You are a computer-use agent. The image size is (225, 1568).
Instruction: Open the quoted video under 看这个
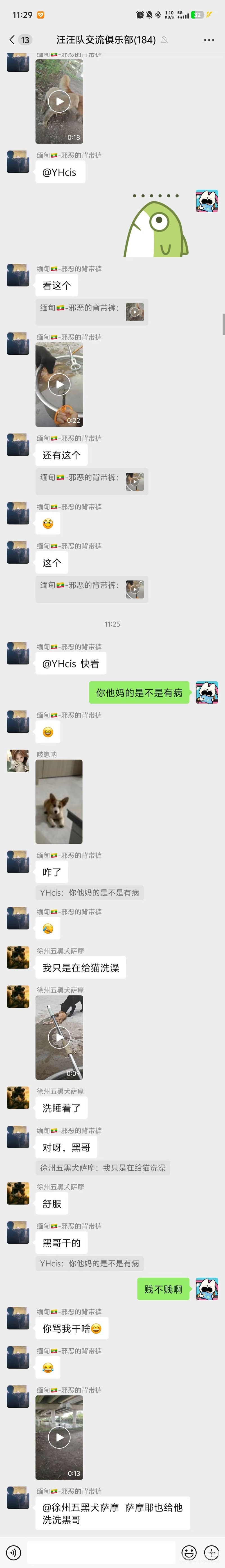(135, 312)
